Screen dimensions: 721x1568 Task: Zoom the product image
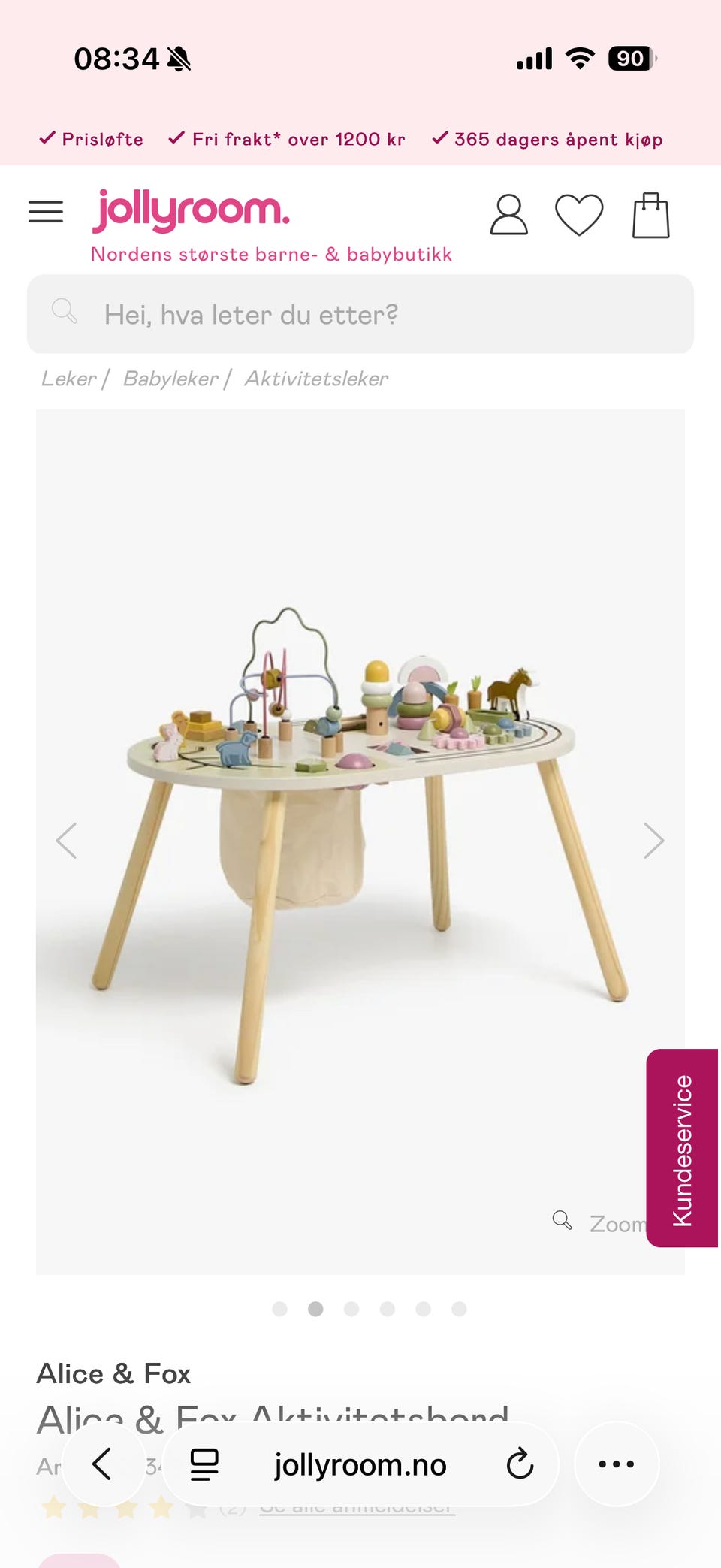click(599, 1223)
